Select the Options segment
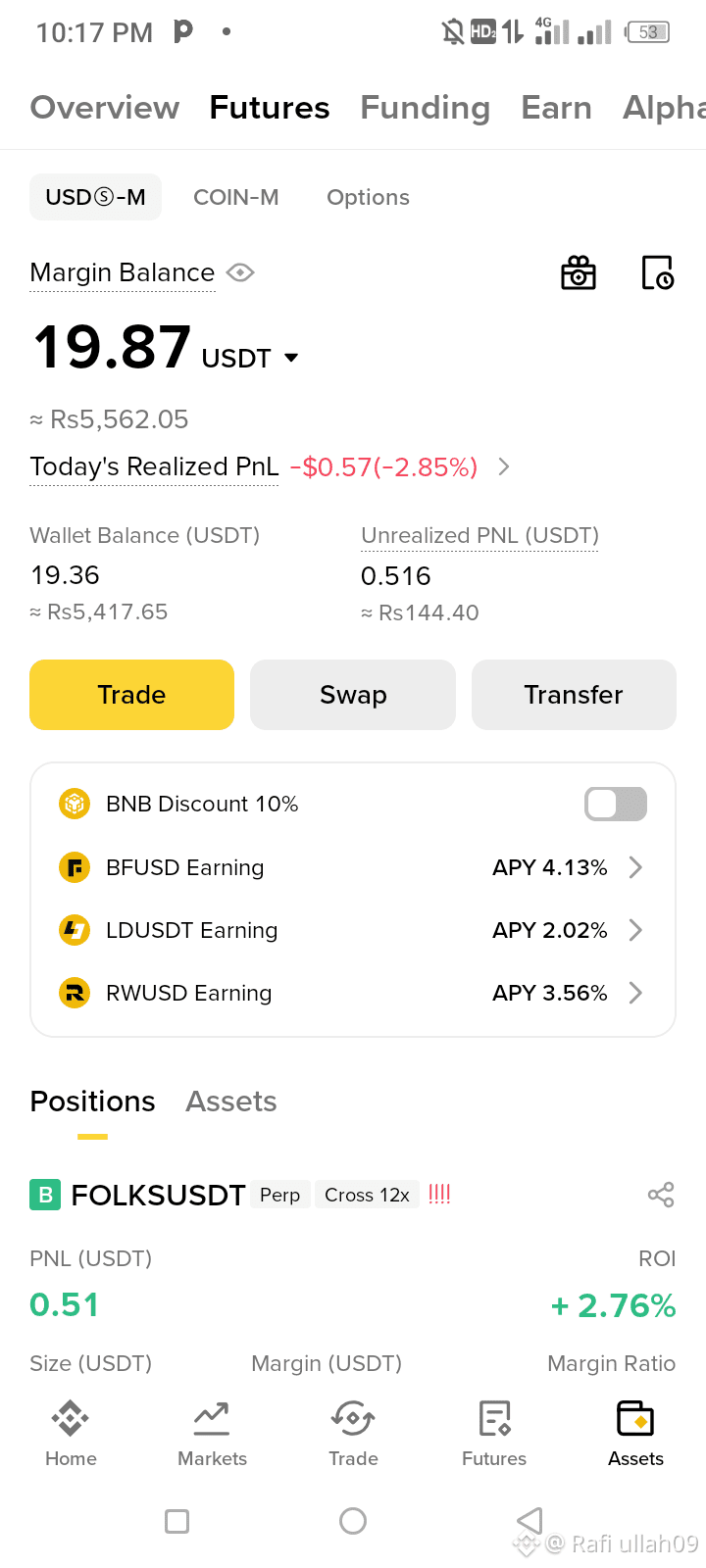The height and width of the screenshot is (1568, 706). [x=368, y=197]
